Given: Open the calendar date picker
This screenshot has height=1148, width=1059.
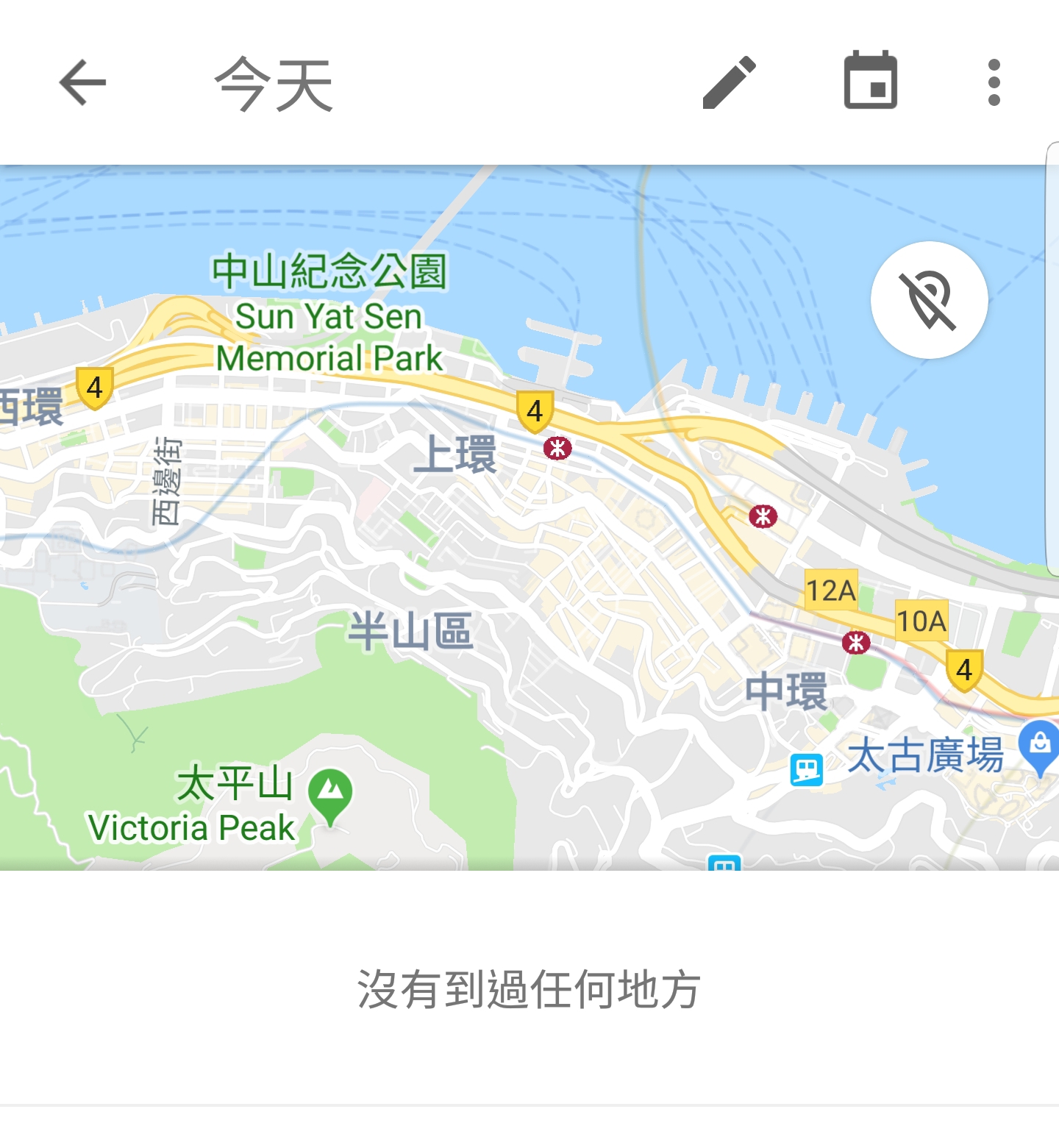Looking at the screenshot, I should [x=870, y=81].
